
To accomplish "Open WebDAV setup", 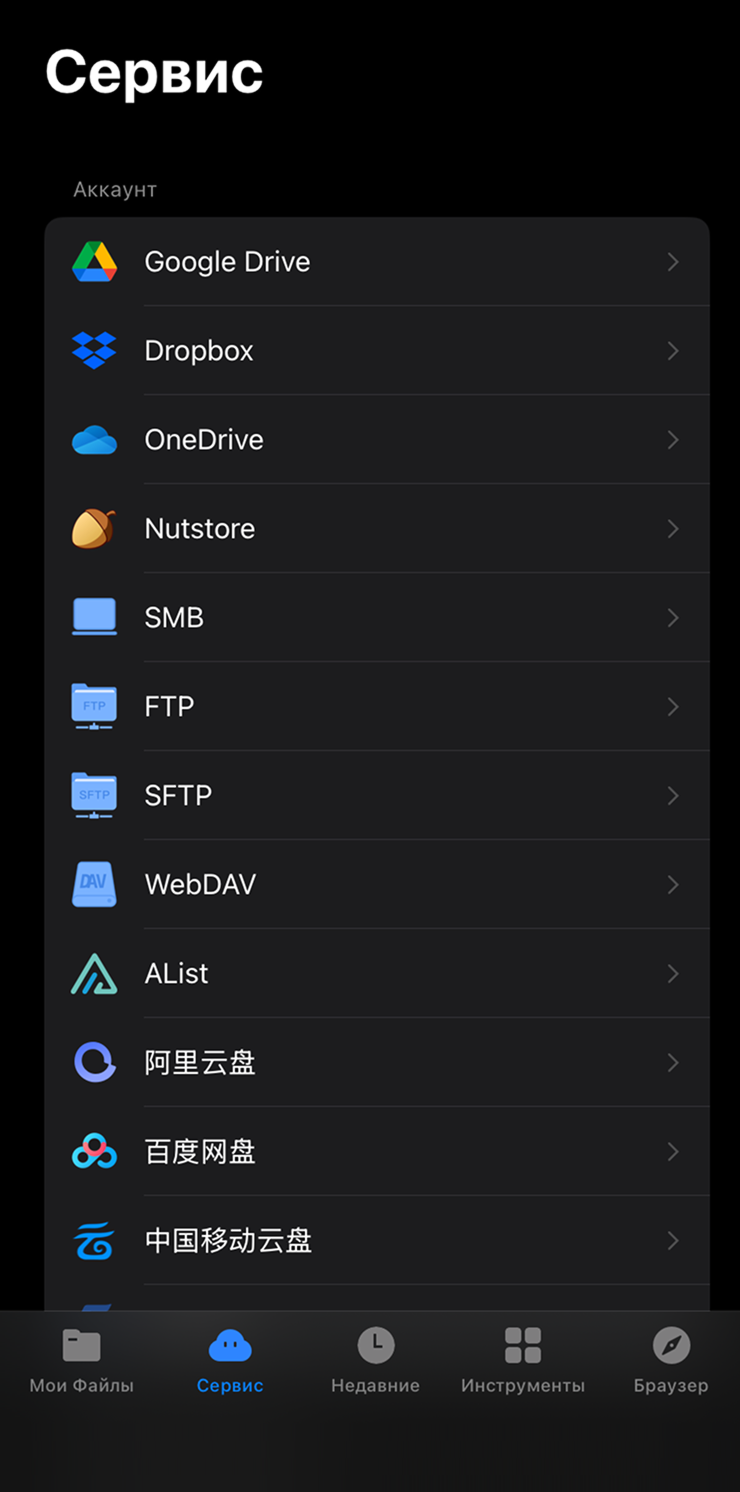I will click(377, 885).
